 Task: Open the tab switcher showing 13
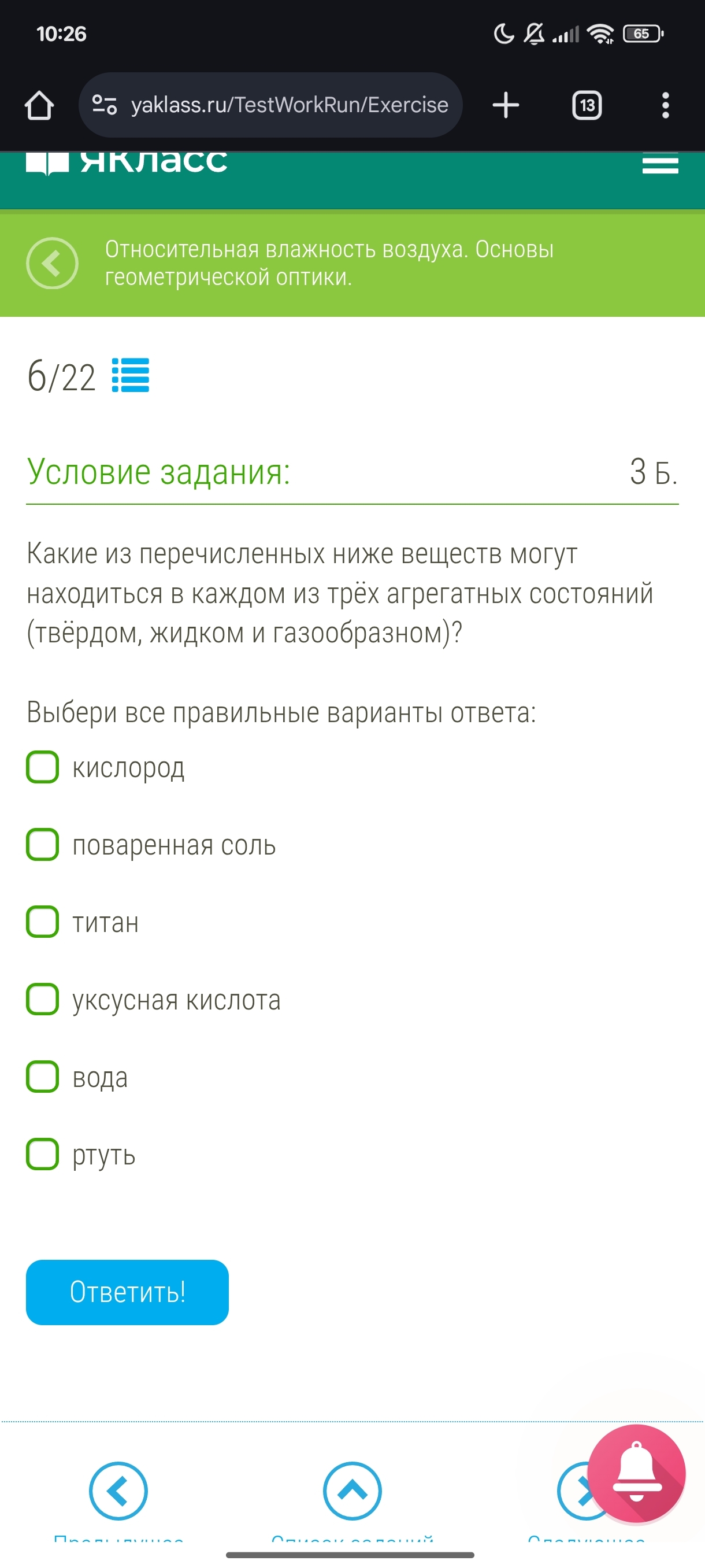click(x=587, y=105)
